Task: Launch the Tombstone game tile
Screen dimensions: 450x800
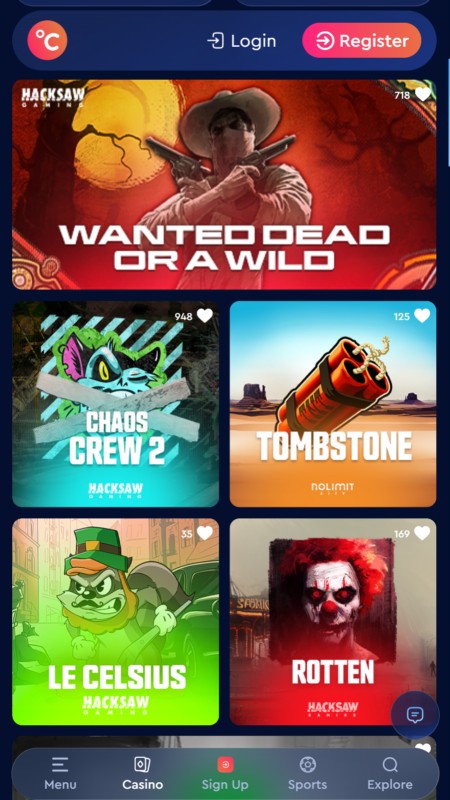Action: 333,404
